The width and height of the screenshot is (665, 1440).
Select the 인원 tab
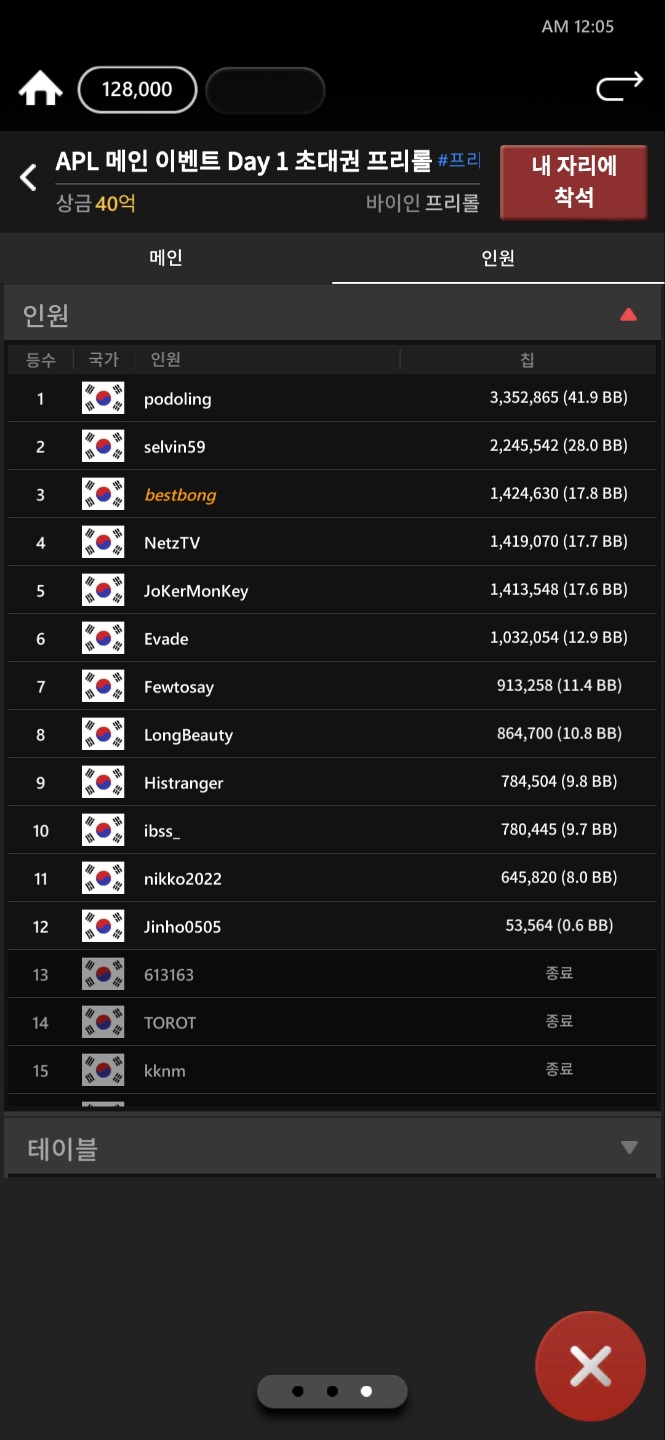498,258
